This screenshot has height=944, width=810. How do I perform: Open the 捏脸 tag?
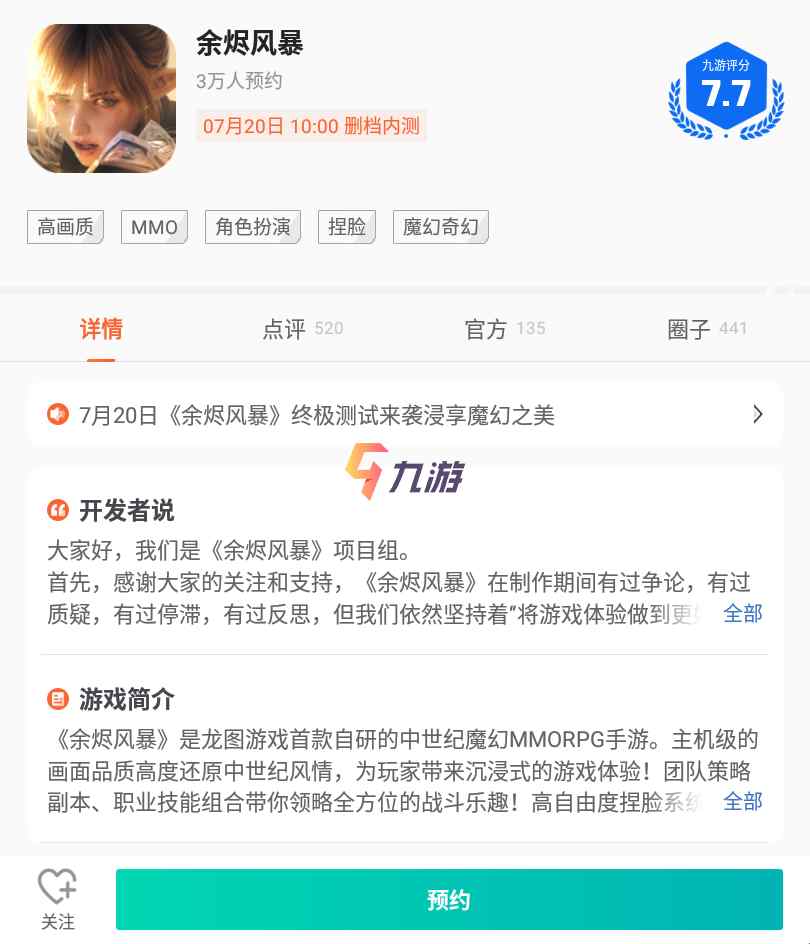point(347,227)
